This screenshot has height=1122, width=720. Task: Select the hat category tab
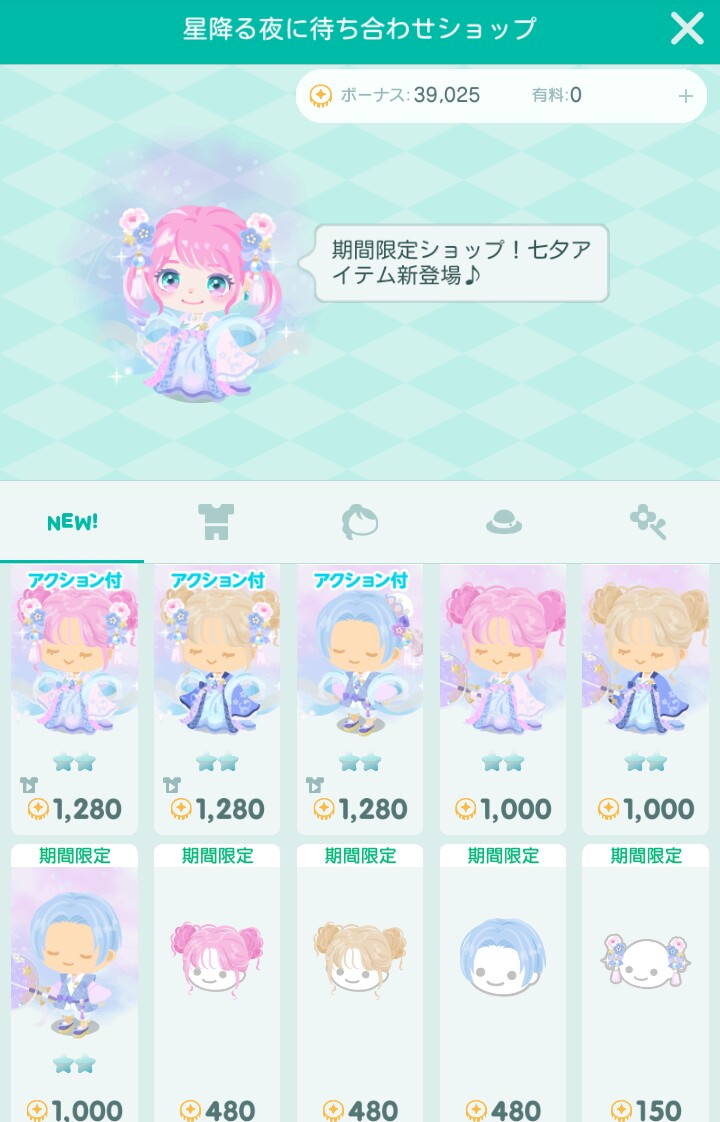503,522
